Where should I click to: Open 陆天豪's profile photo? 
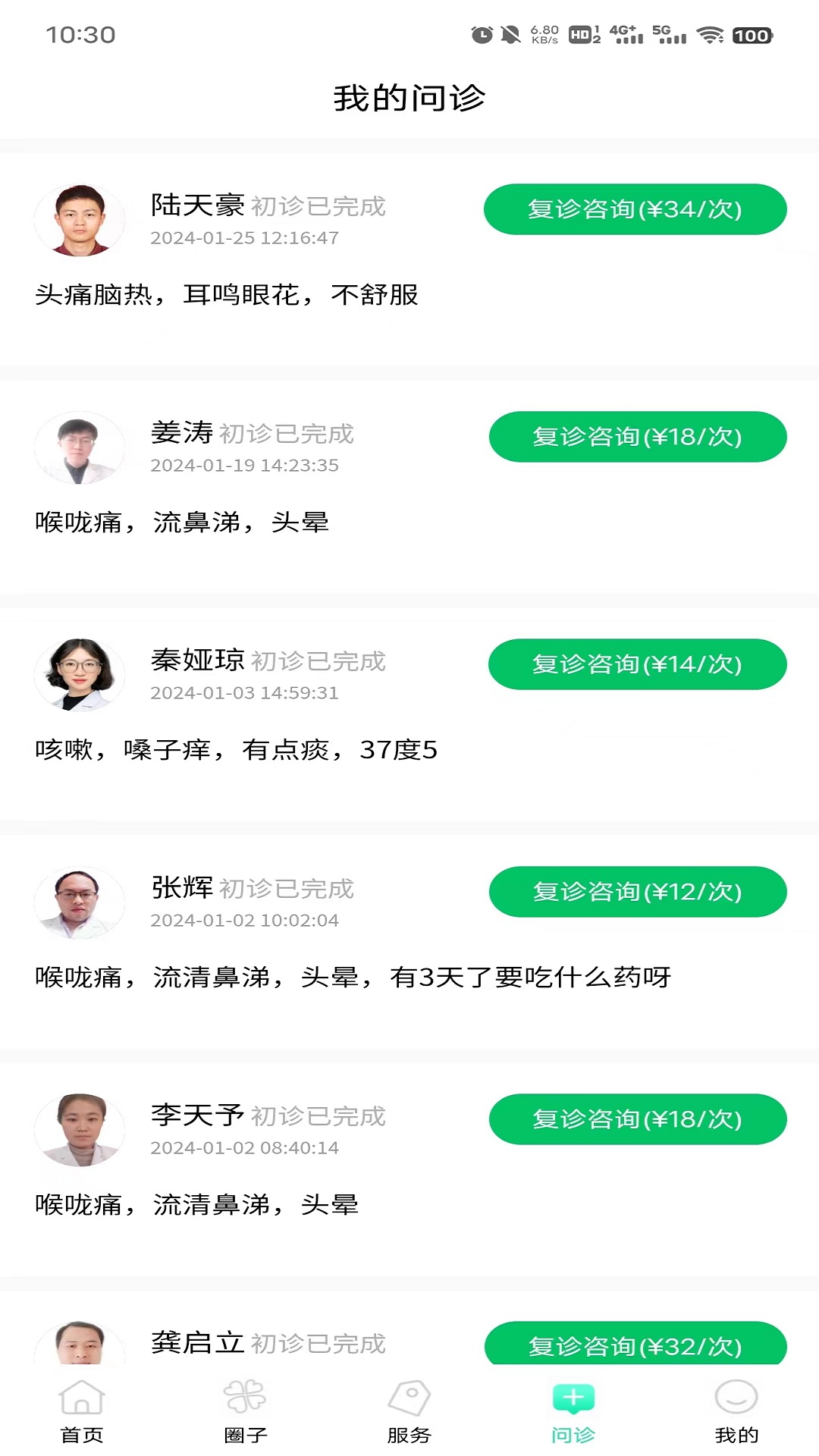(x=80, y=220)
